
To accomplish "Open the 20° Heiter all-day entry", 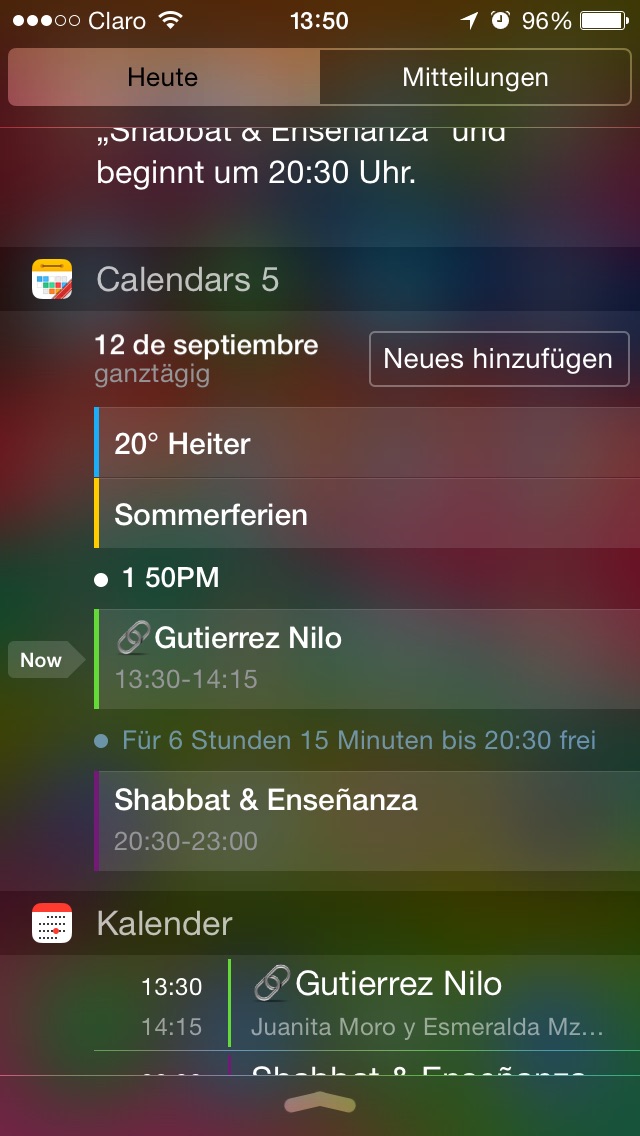I will [366, 443].
